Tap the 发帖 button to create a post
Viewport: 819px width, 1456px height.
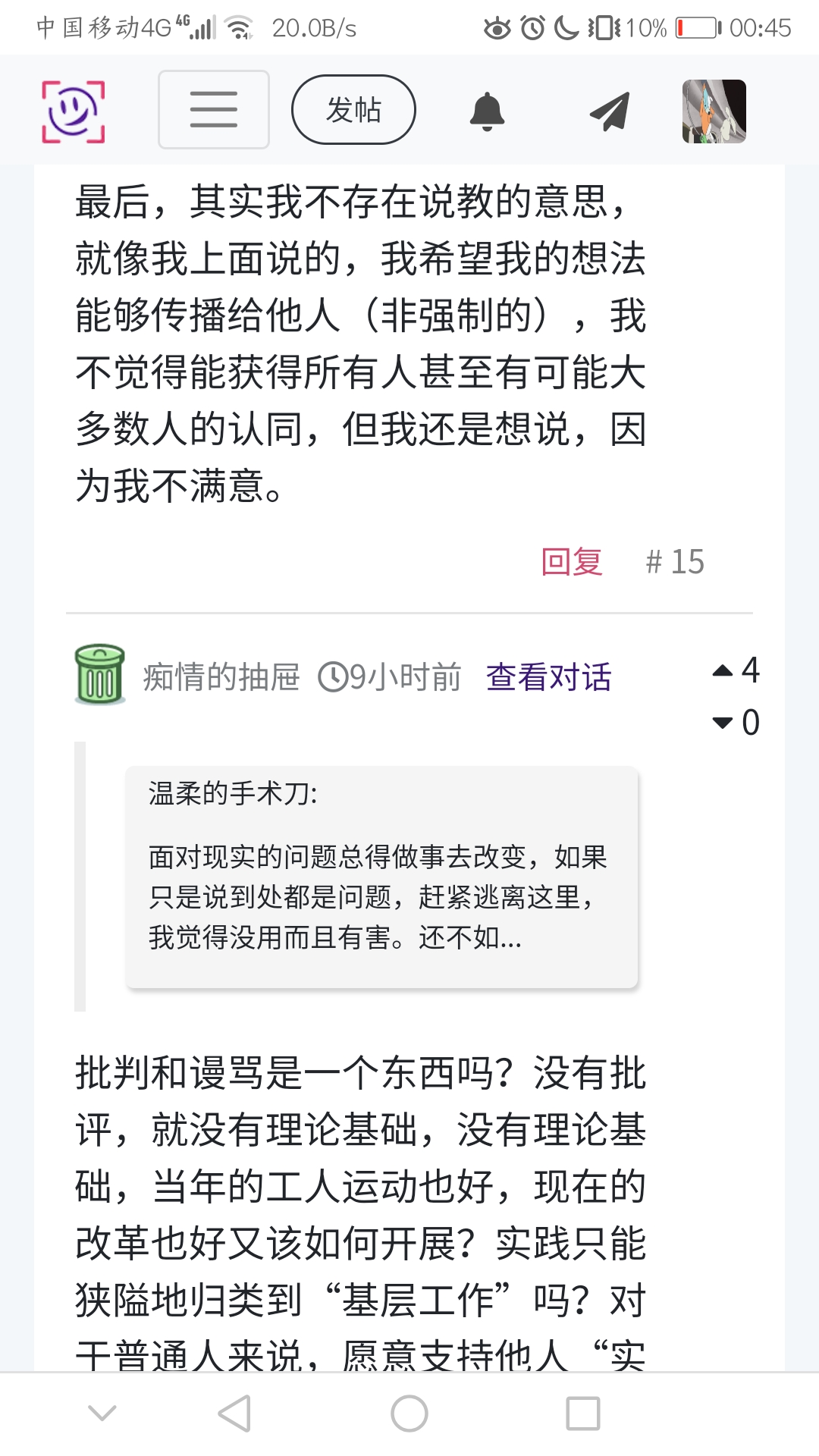(353, 110)
